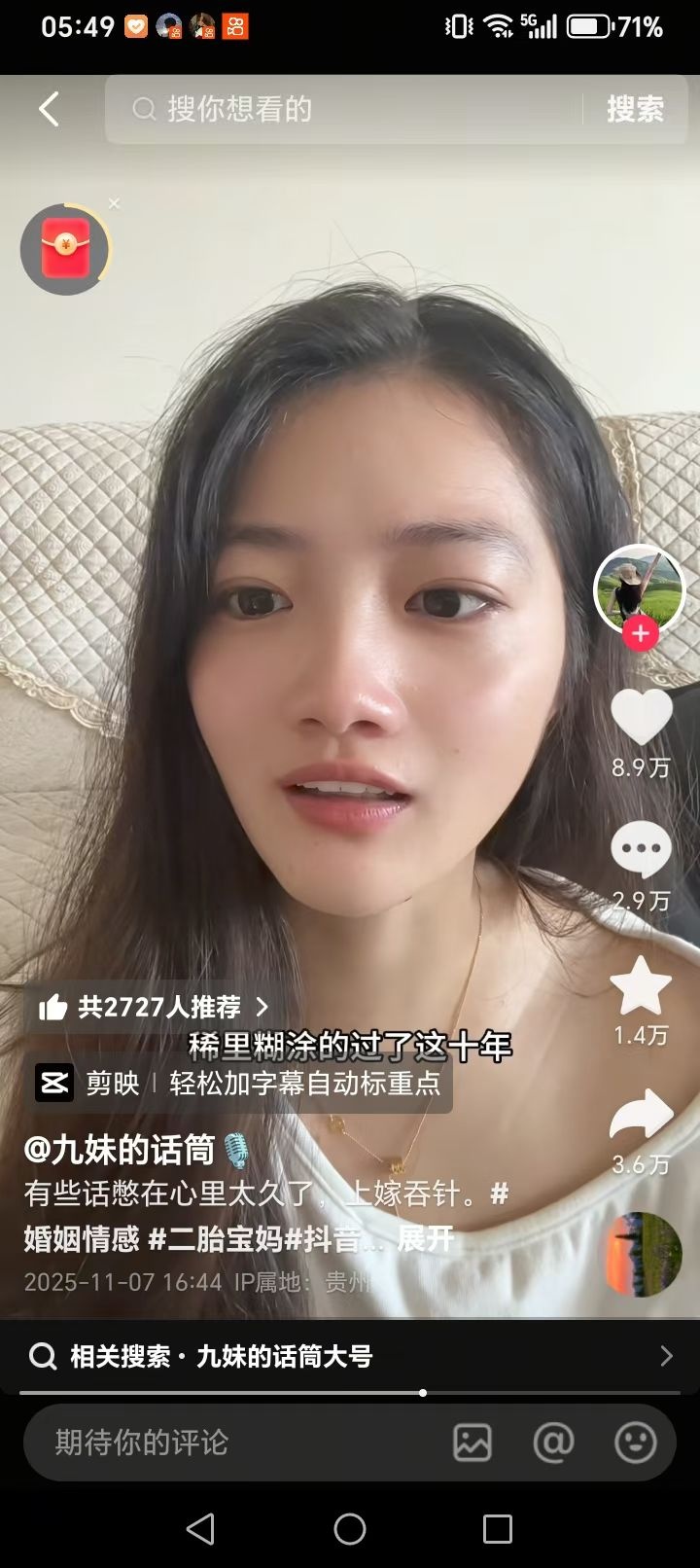700x1568 pixels.
Task: Dismiss the red envelope floating widget
Action: (114, 203)
